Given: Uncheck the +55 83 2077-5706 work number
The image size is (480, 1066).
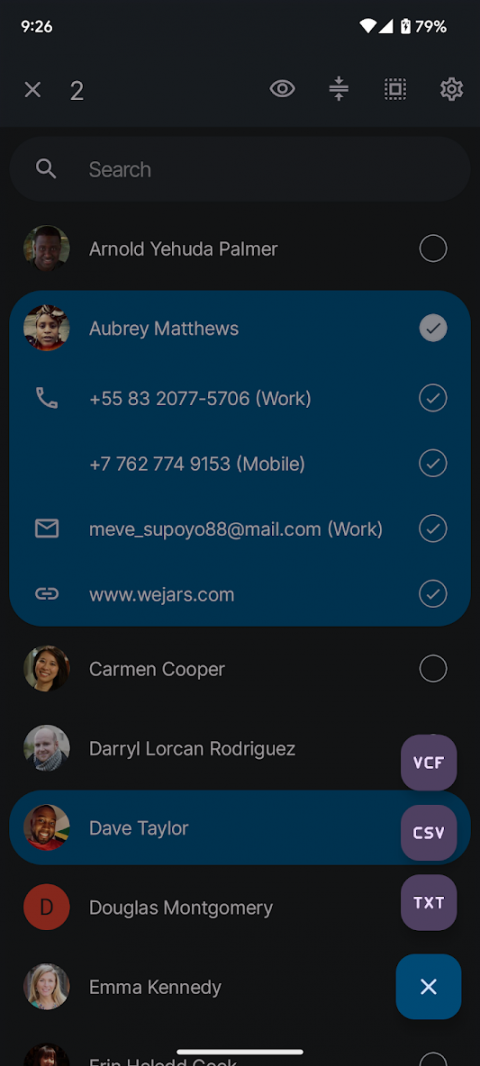Looking at the screenshot, I should [x=433, y=398].
